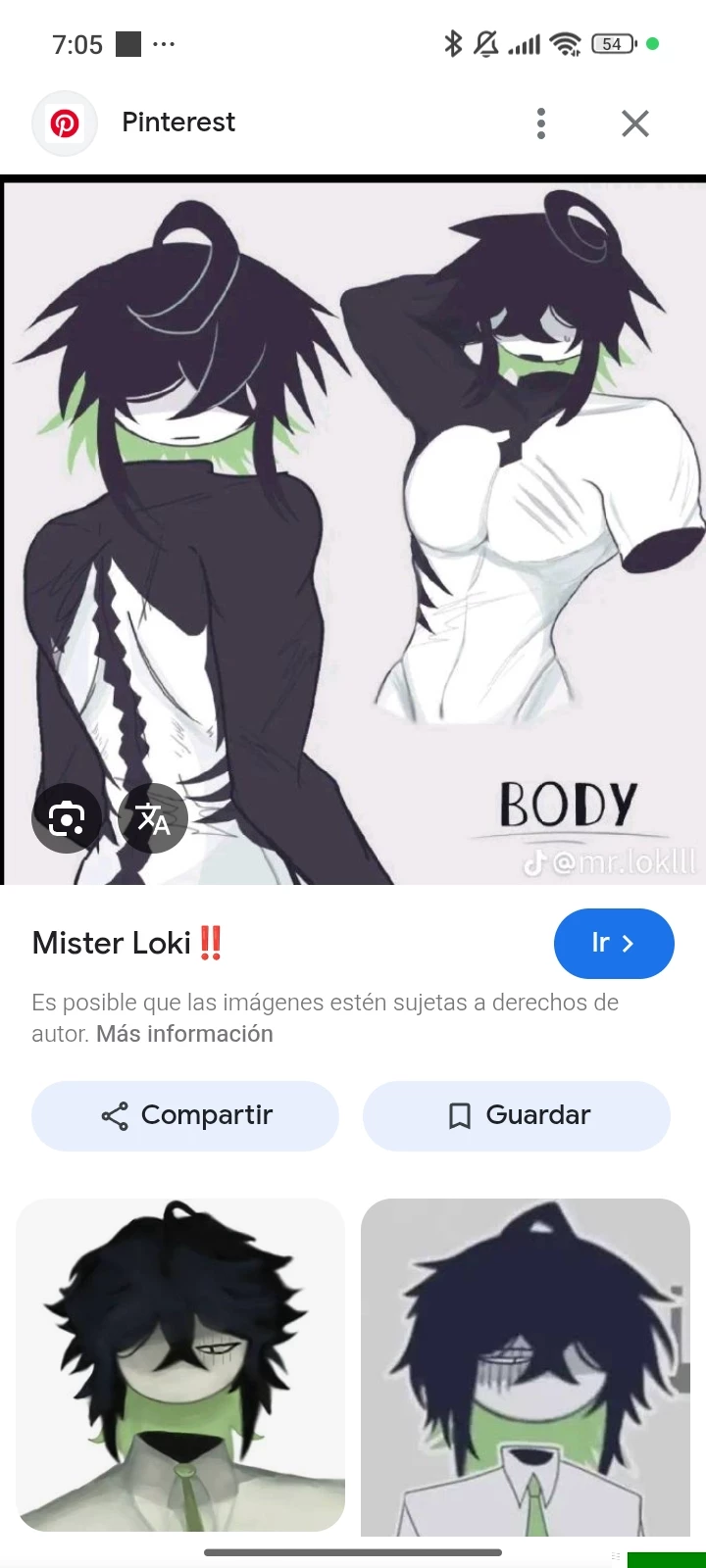Screen dimensions: 706x1568
Task: Open related image with loose green tie
Action: tap(180, 1364)
